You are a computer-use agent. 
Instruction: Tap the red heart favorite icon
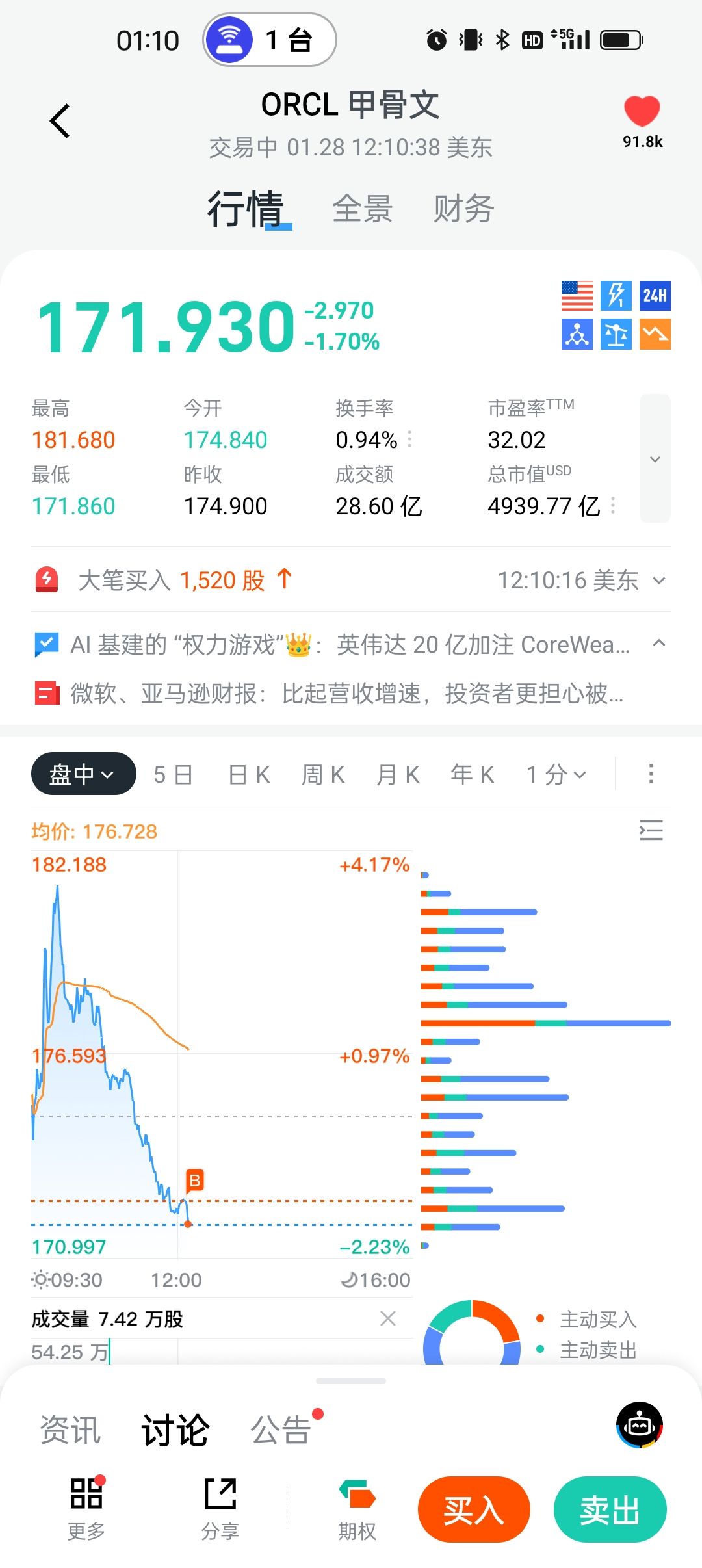642,111
